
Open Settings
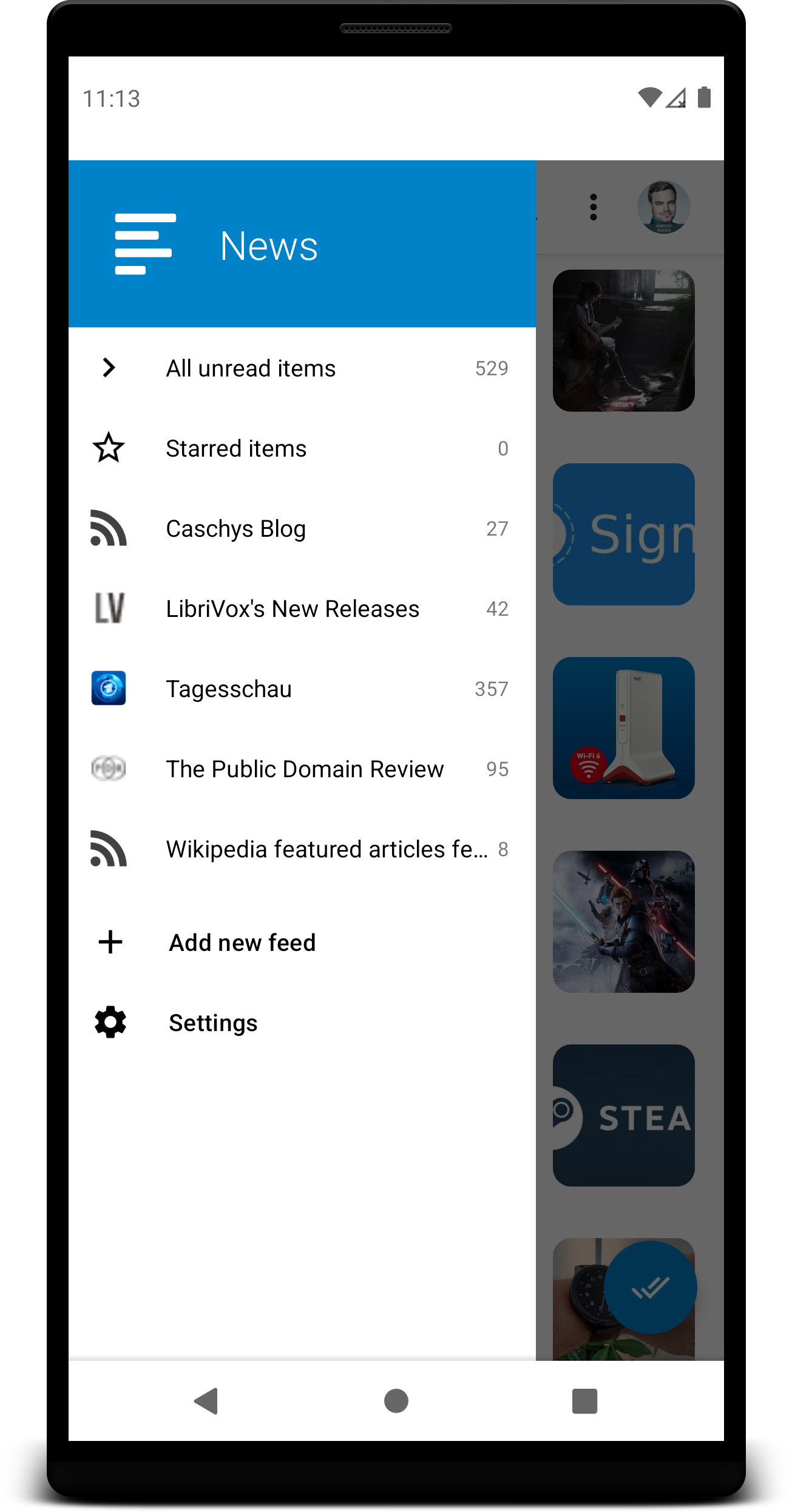point(213,1023)
